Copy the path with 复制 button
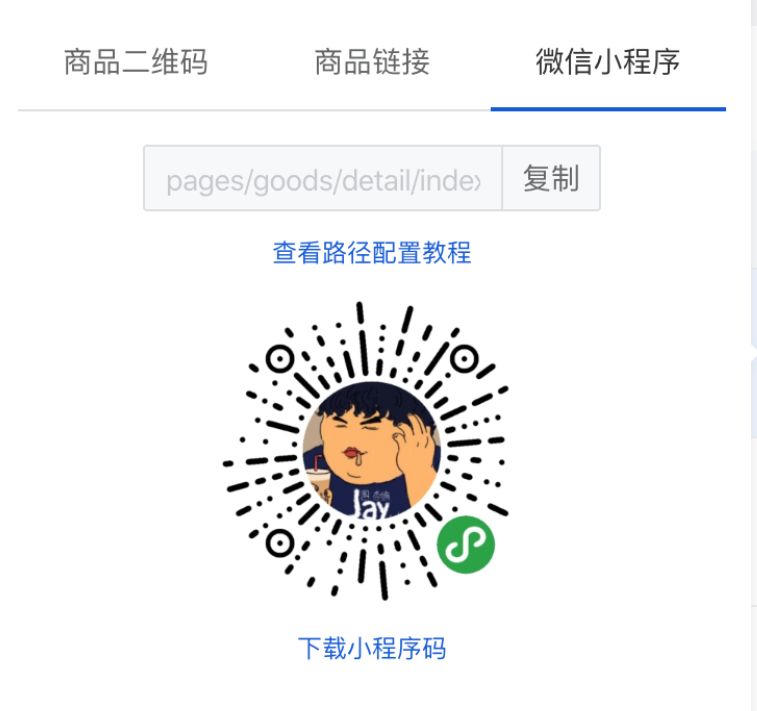This screenshot has height=711, width=757. pyautogui.click(x=551, y=179)
